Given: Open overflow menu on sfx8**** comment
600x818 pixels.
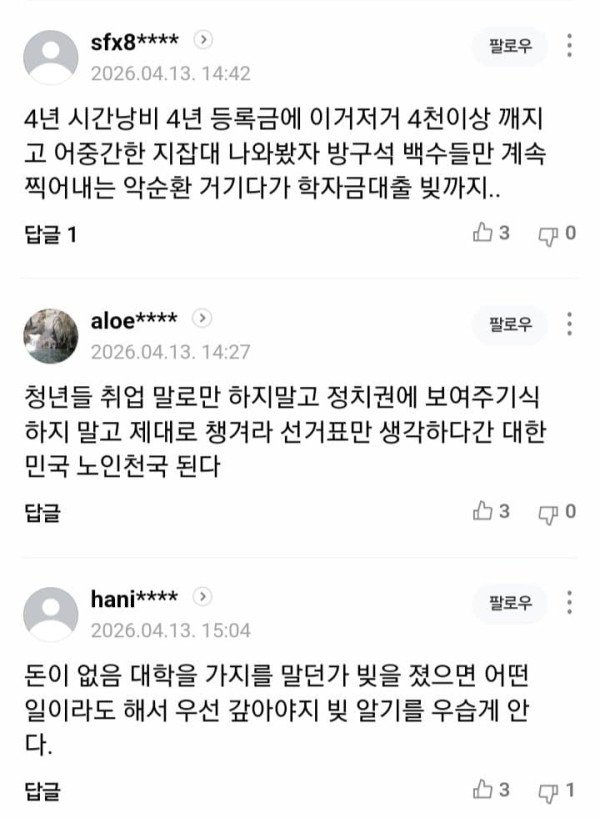Looking at the screenshot, I should (570, 46).
